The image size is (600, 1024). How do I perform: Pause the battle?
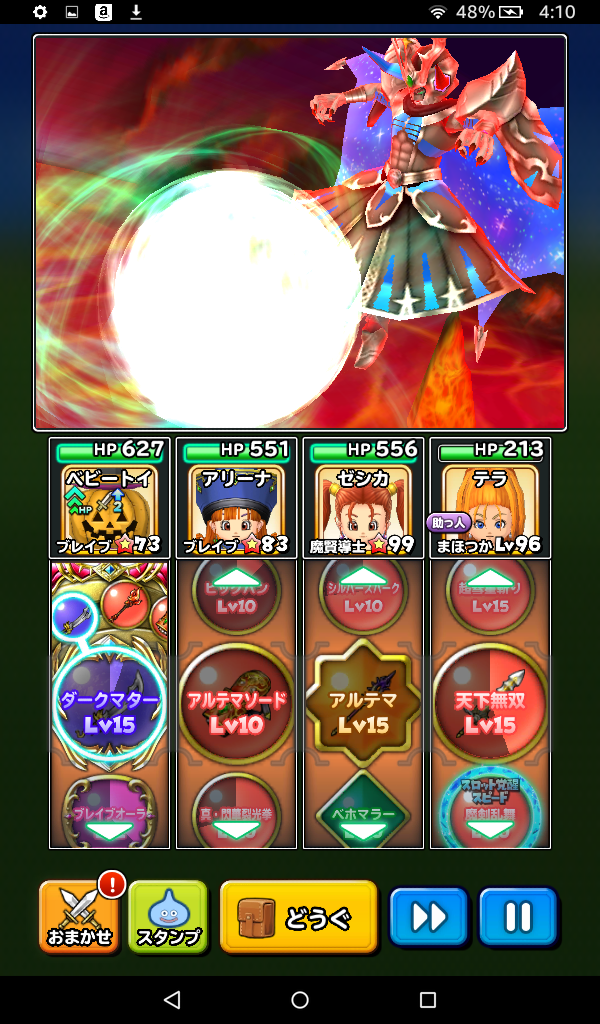coord(517,916)
